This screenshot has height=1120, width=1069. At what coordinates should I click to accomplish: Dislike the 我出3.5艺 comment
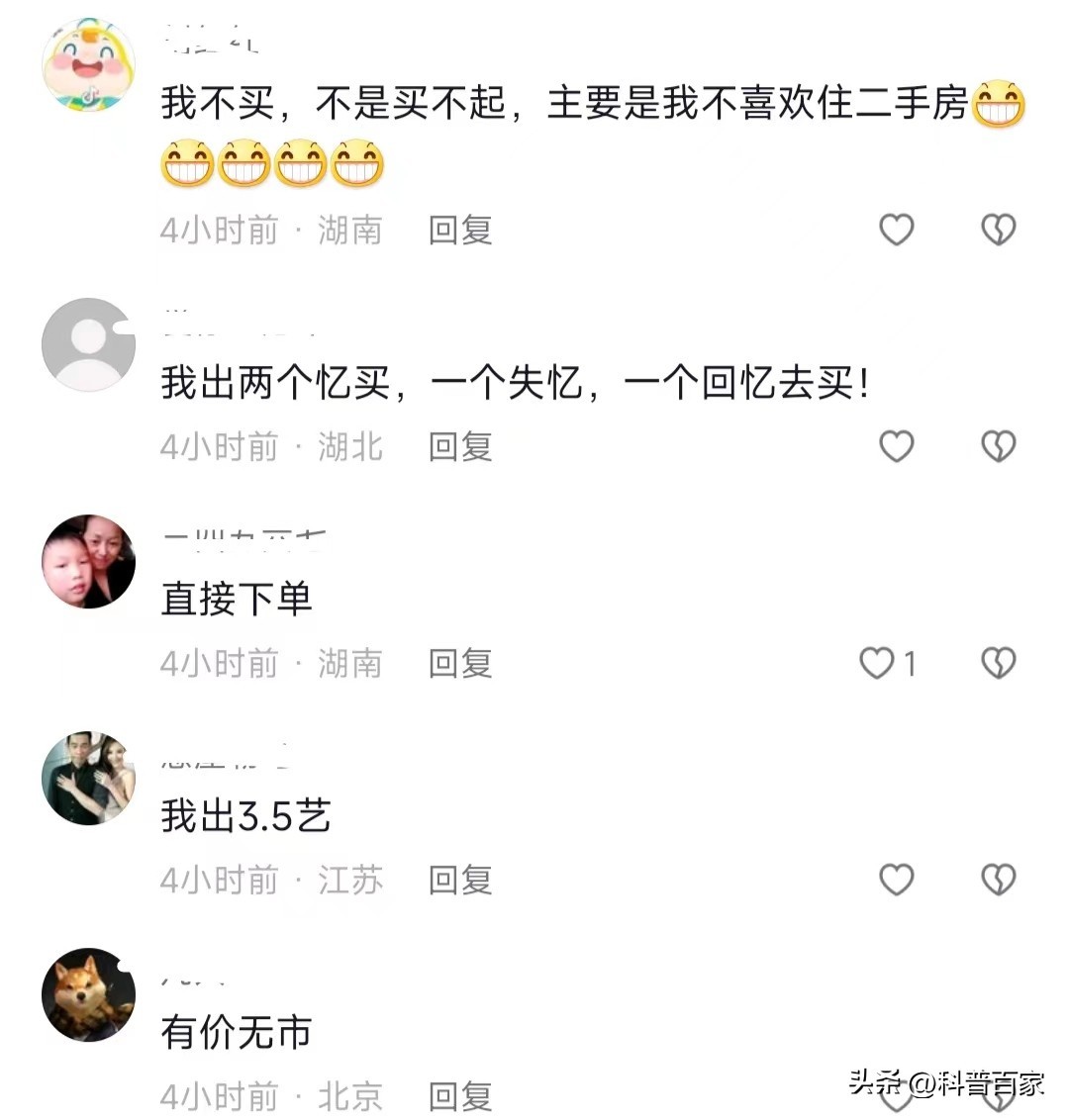pos(998,879)
